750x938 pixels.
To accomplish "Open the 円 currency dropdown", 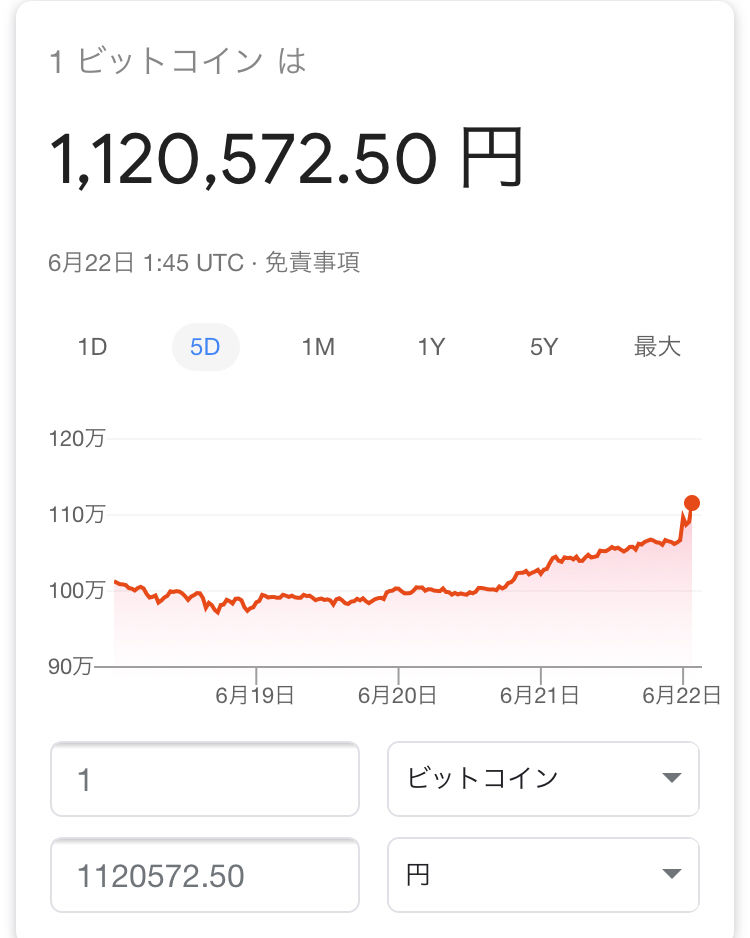I will 543,875.
